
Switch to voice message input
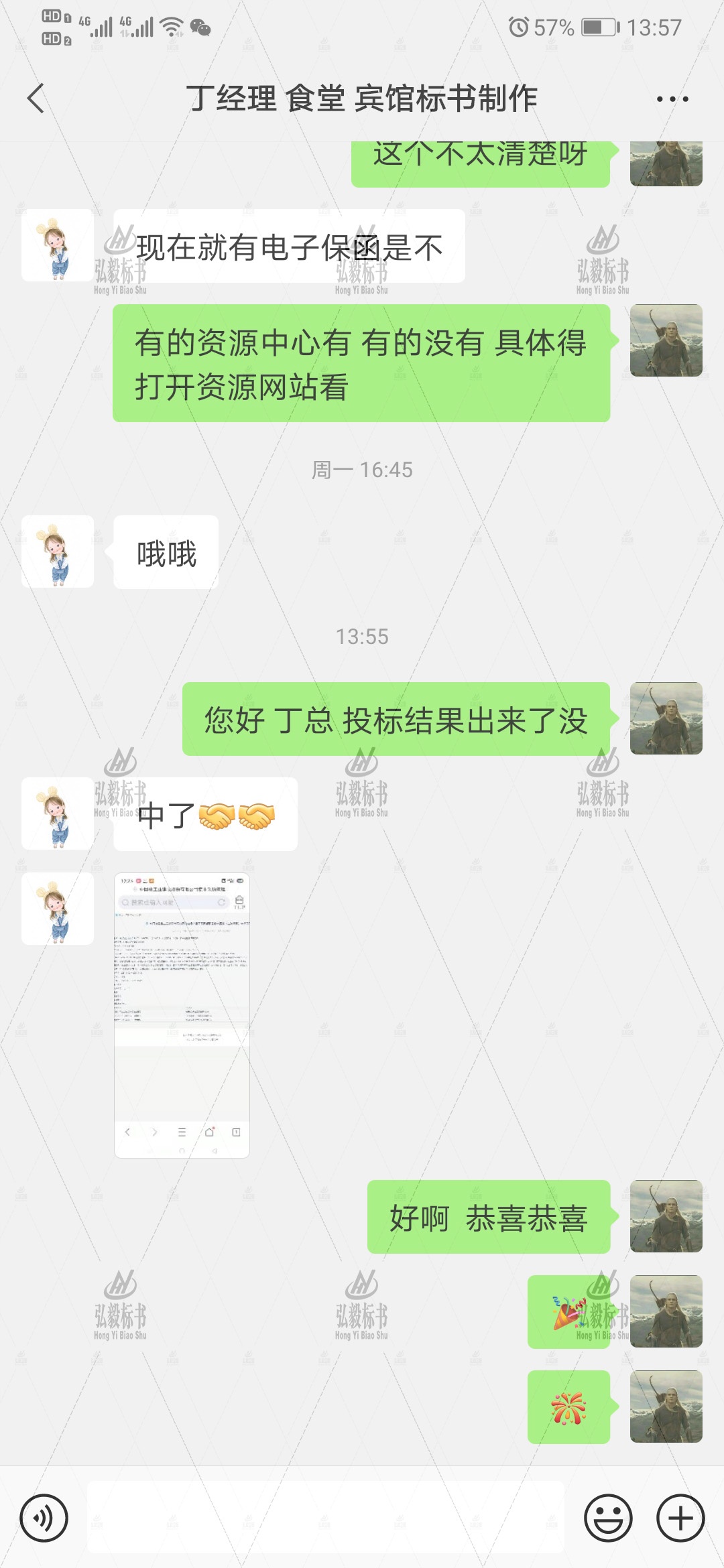[44, 1518]
